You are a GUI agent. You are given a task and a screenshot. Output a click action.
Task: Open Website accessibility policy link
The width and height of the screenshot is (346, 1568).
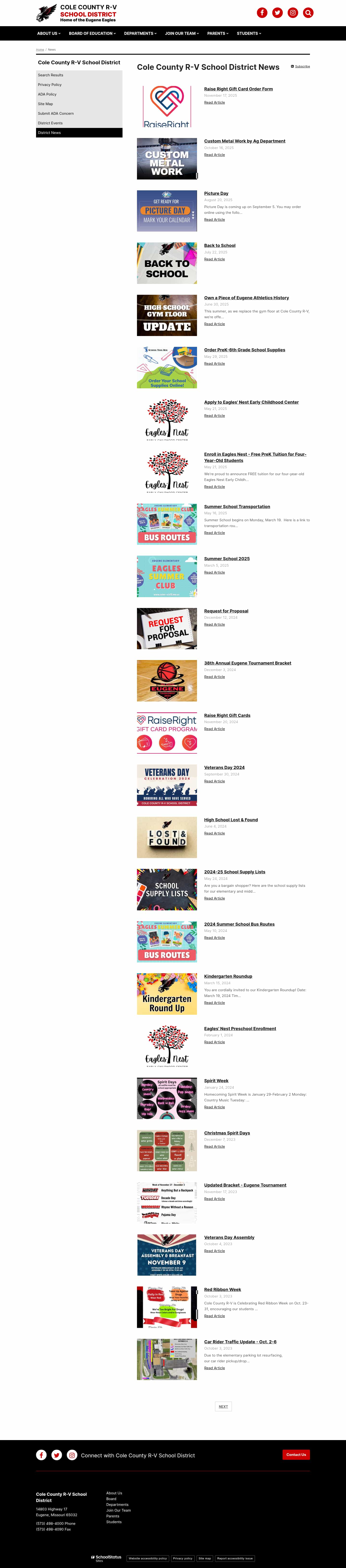coord(148,1558)
